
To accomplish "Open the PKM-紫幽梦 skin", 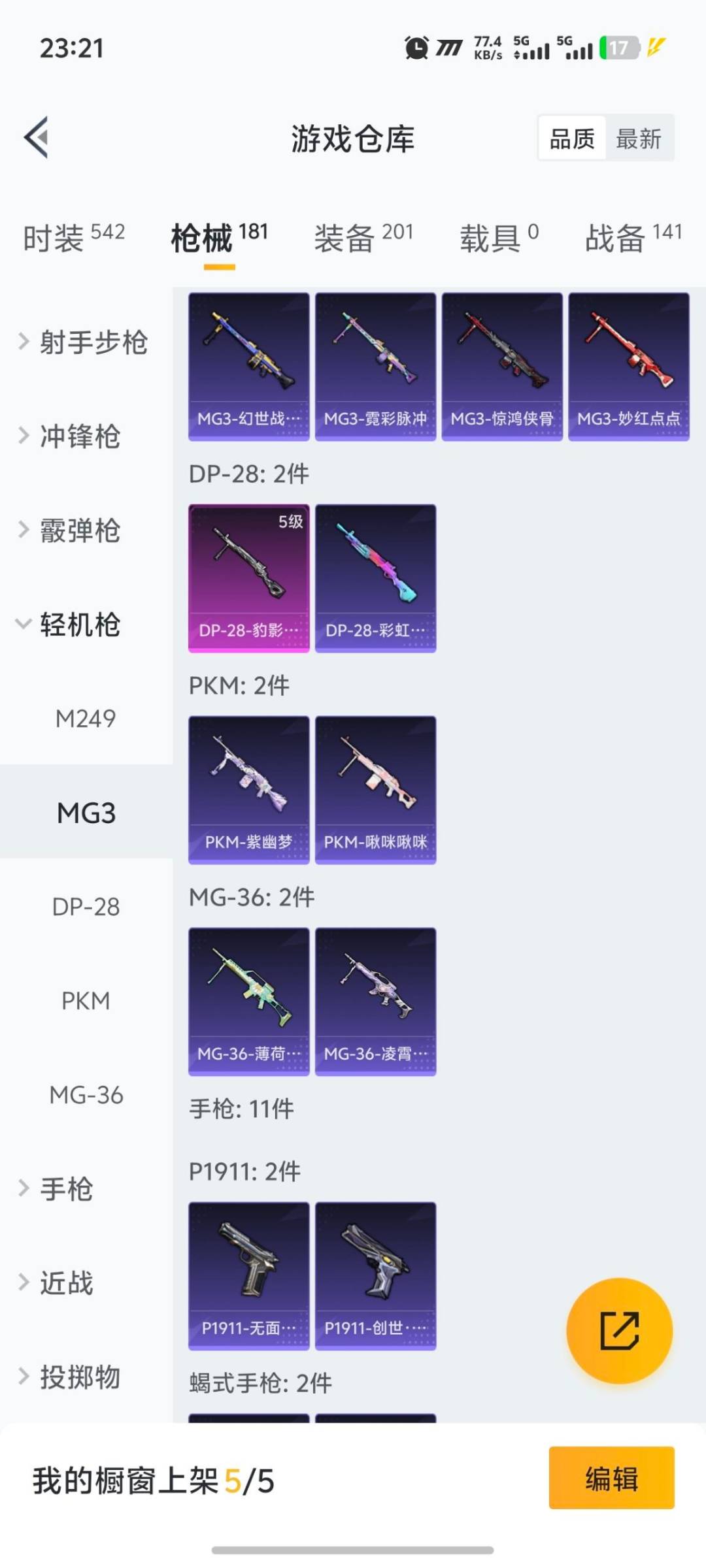I will click(248, 790).
